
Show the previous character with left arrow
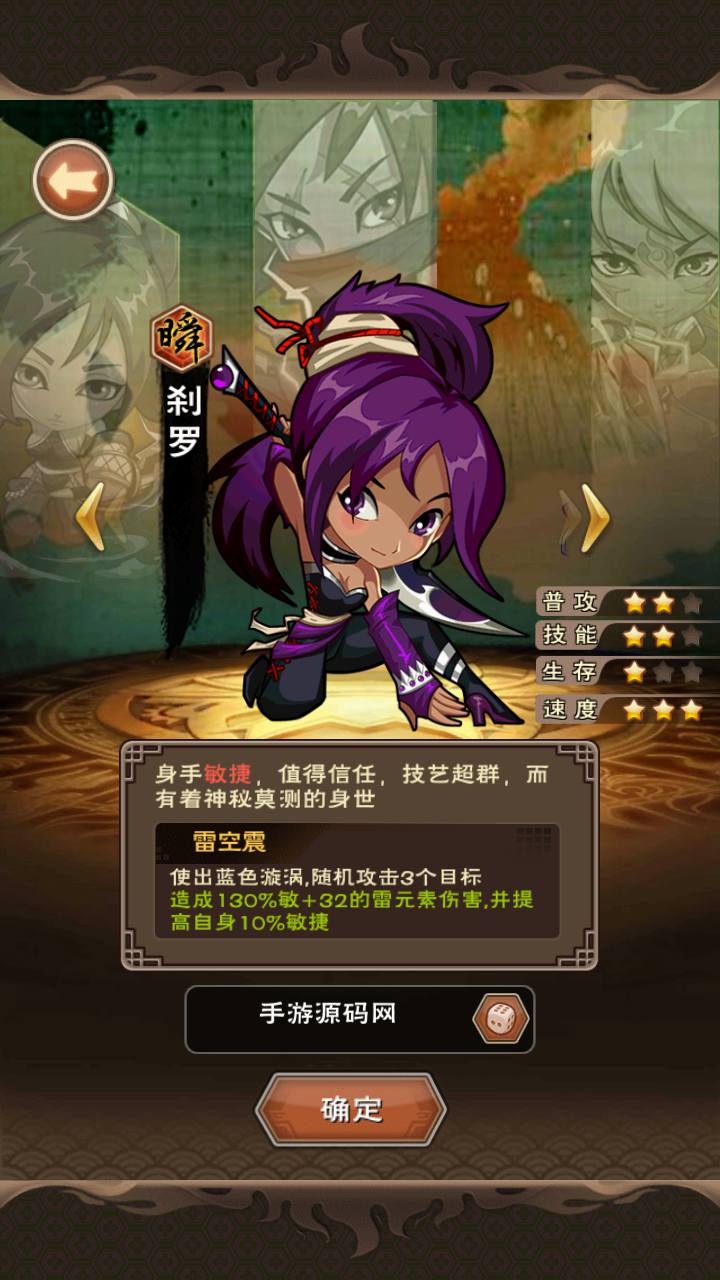click(92, 516)
